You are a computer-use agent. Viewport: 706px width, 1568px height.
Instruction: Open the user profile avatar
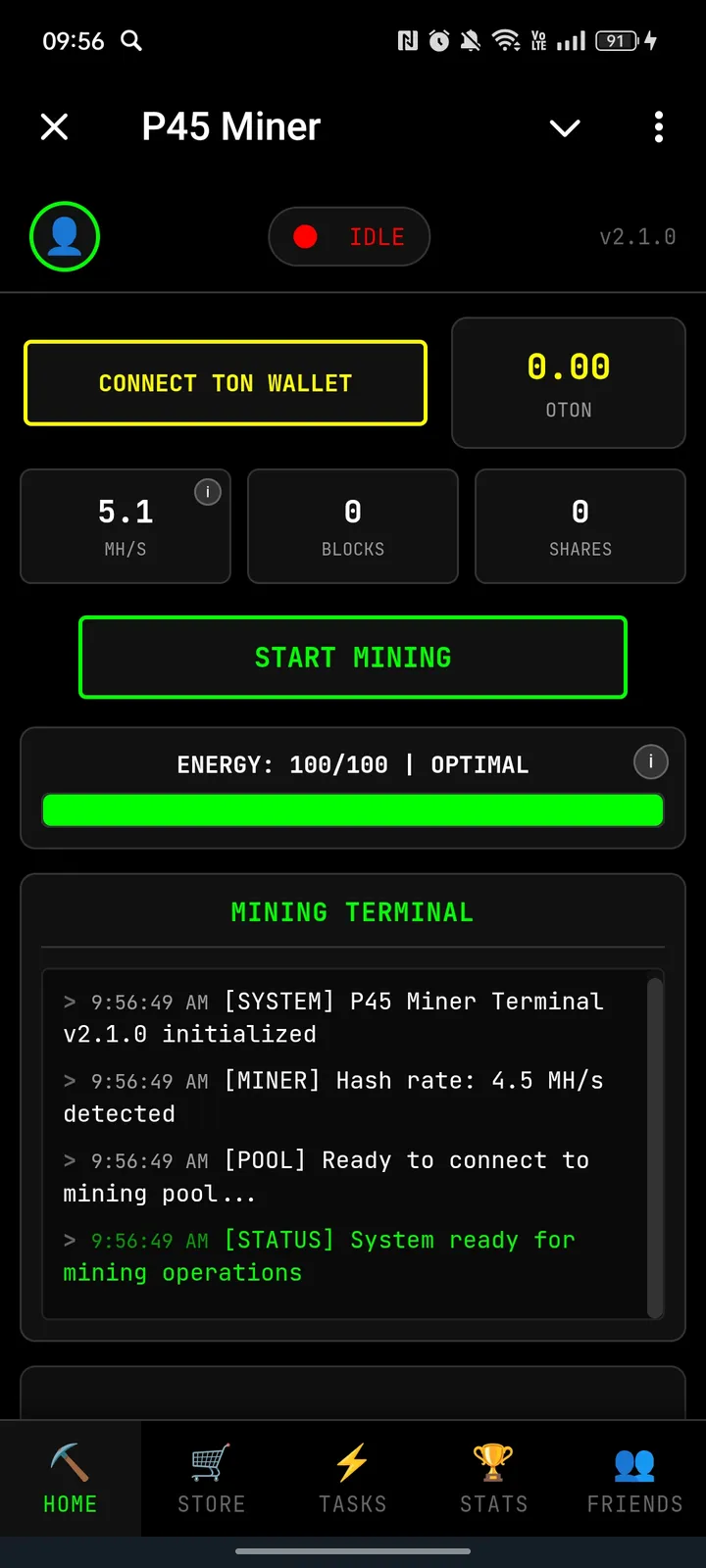[65, 236]
